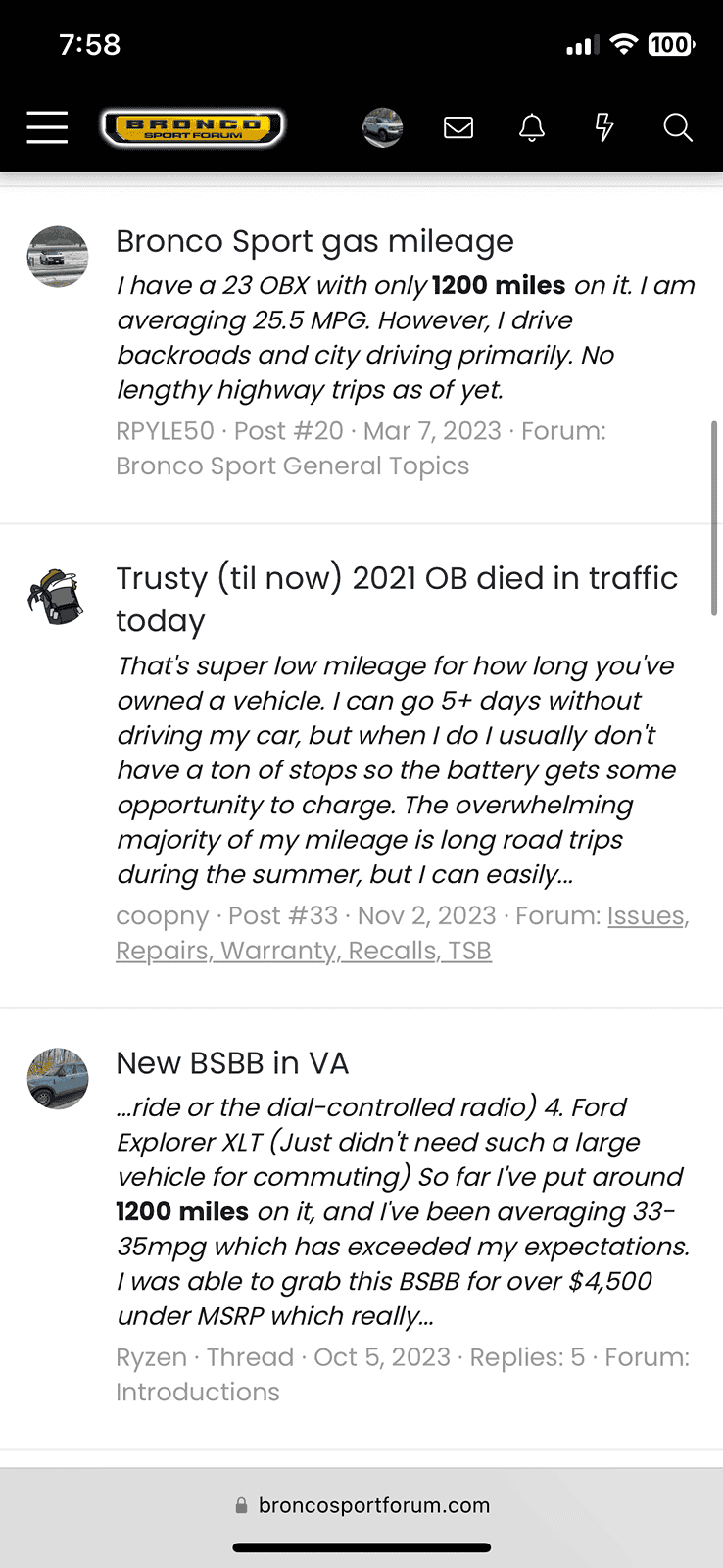This screenshot has width=723, height=1568.
Task: Open the notifications bell
Action: [x=531, y=127]
